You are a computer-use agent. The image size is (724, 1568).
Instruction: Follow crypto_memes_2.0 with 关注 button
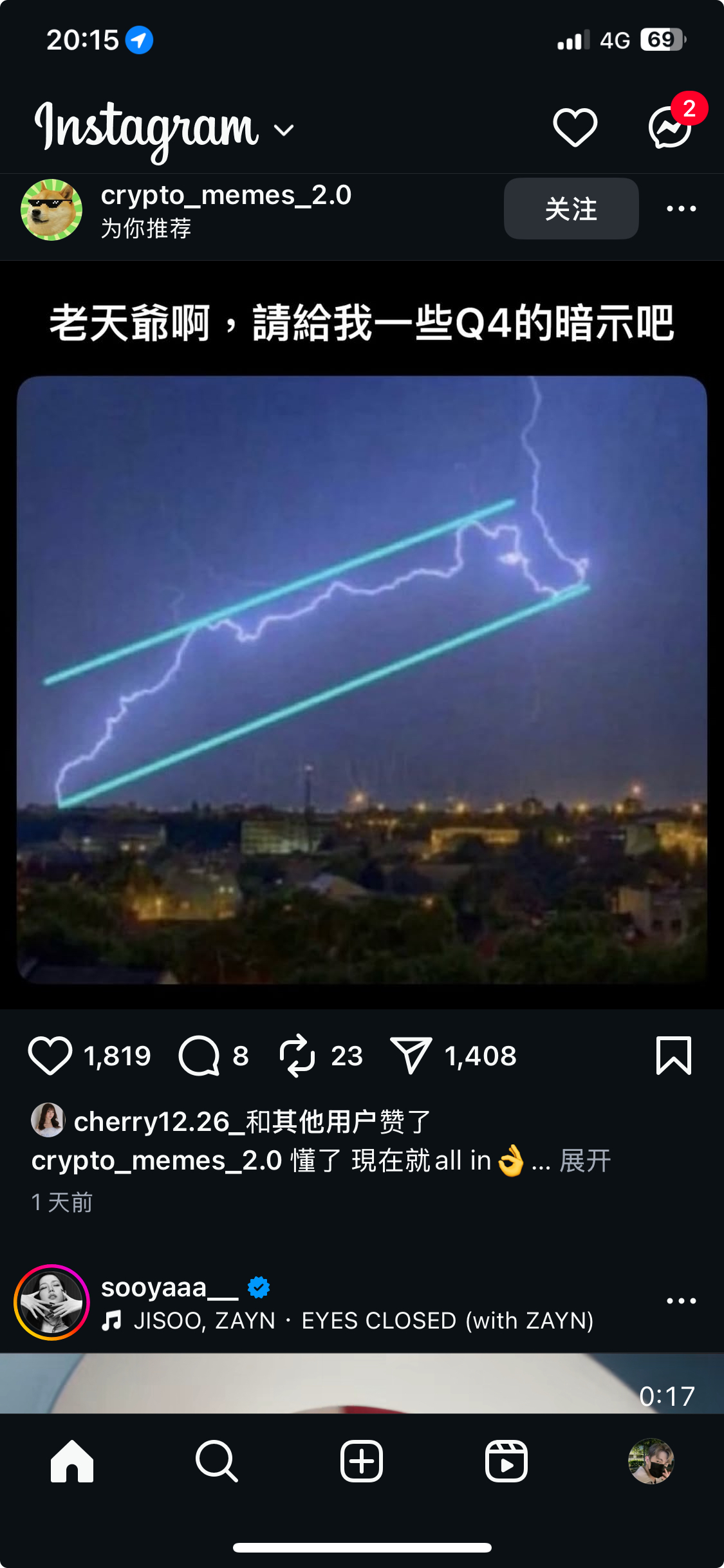coord(571,209)
